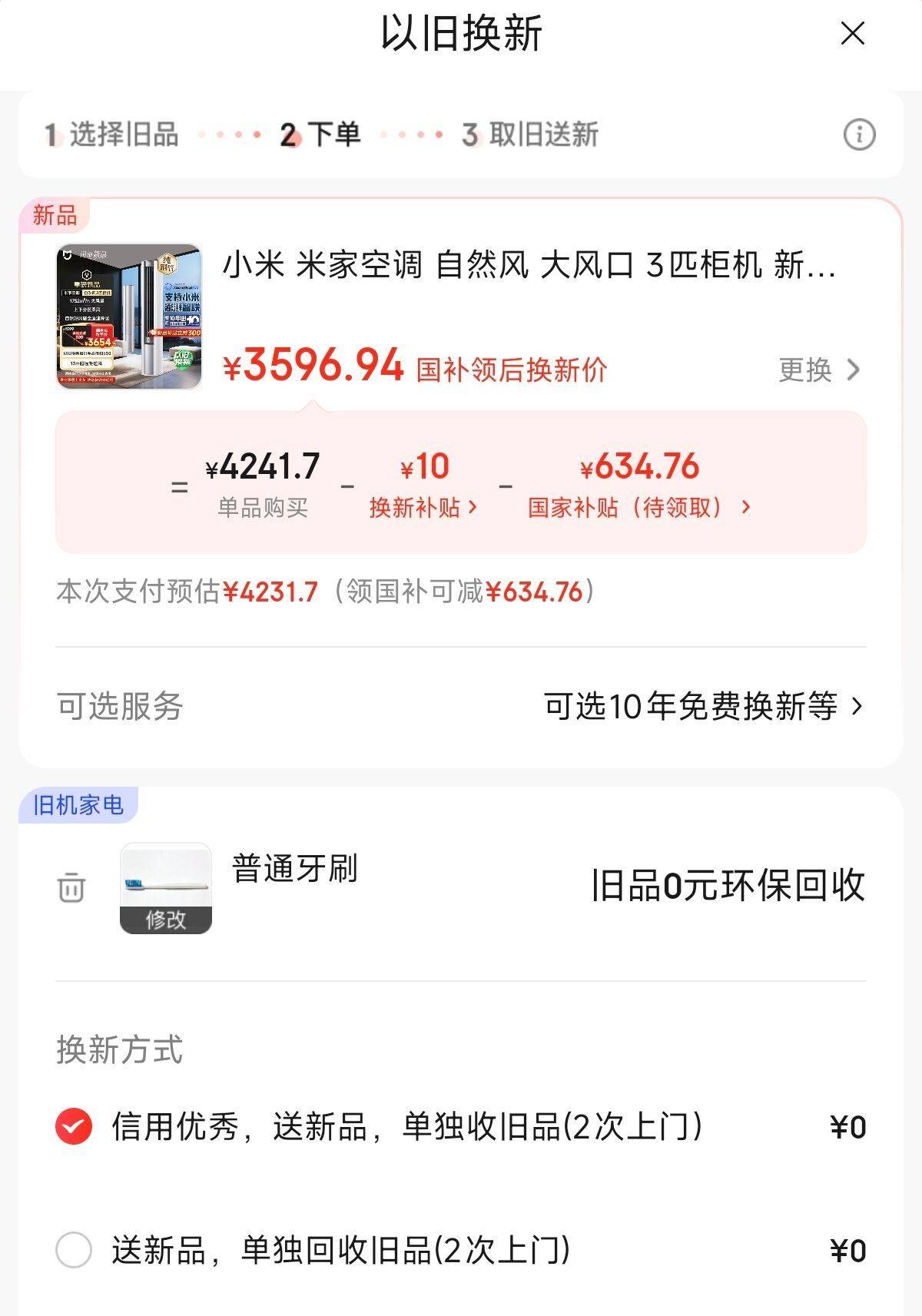Tap 修改 on the toothbrush image
Screen dimensions: 922x1316
click(x=166, y=919)
